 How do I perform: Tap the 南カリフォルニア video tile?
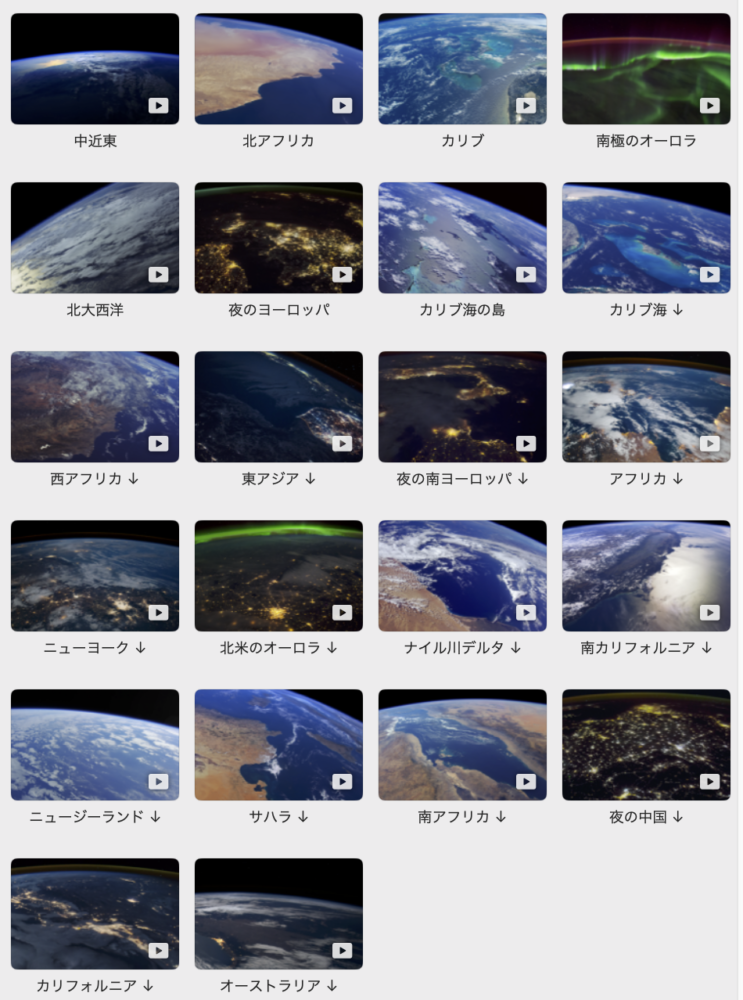[x=646, y=576]
